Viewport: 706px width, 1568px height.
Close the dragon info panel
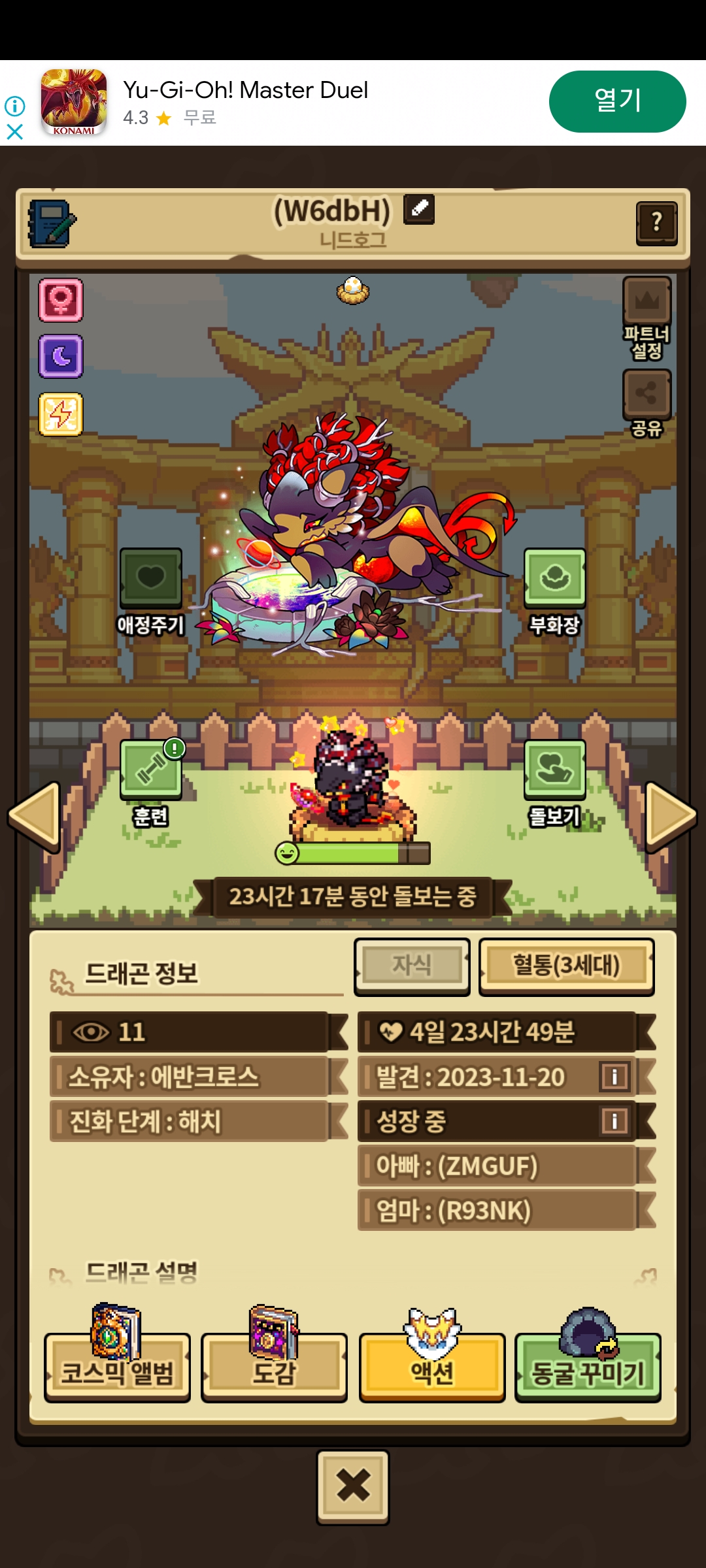(x=353, y=1487)
